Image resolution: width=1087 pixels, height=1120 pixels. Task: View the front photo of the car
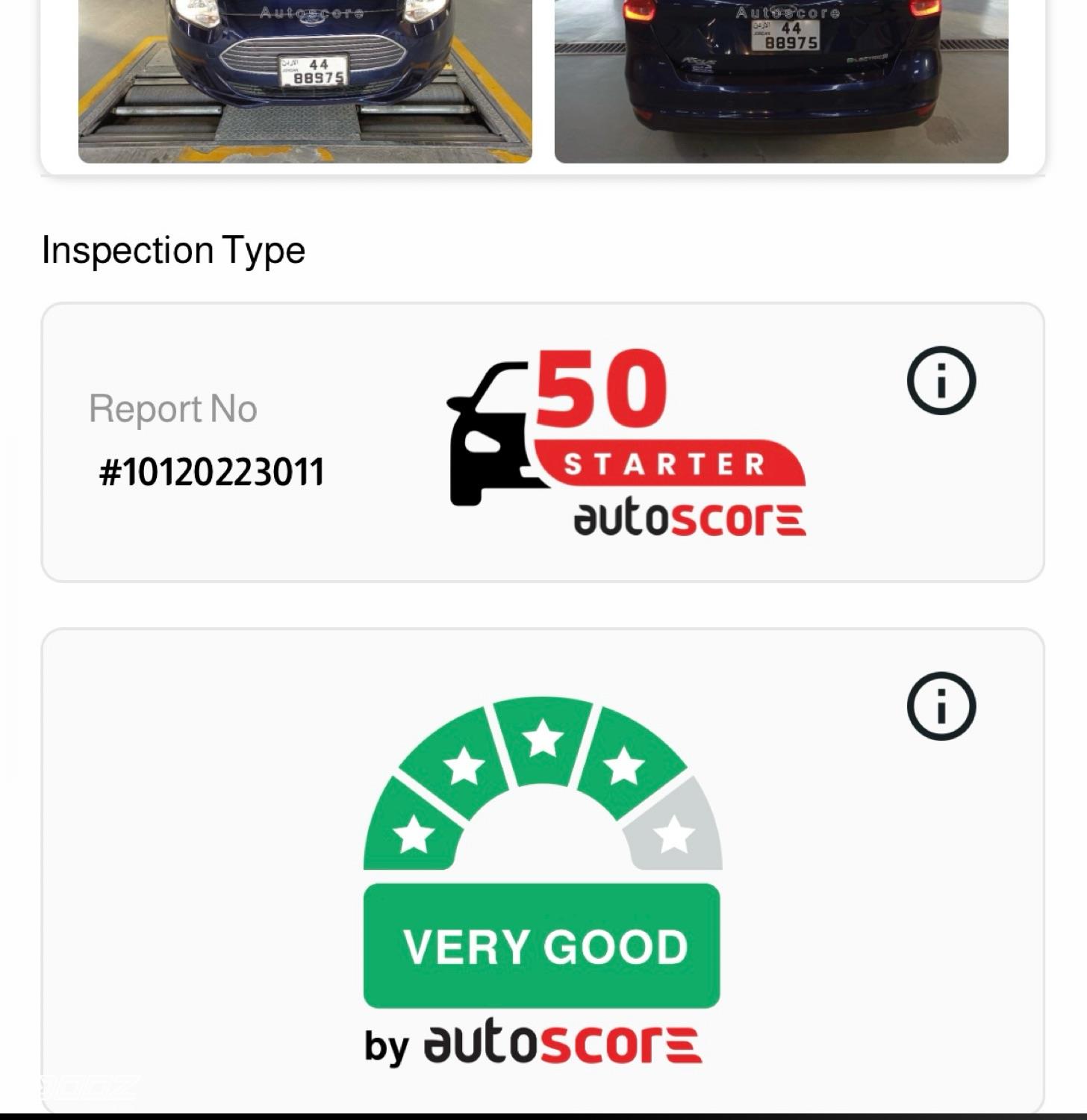305,81
